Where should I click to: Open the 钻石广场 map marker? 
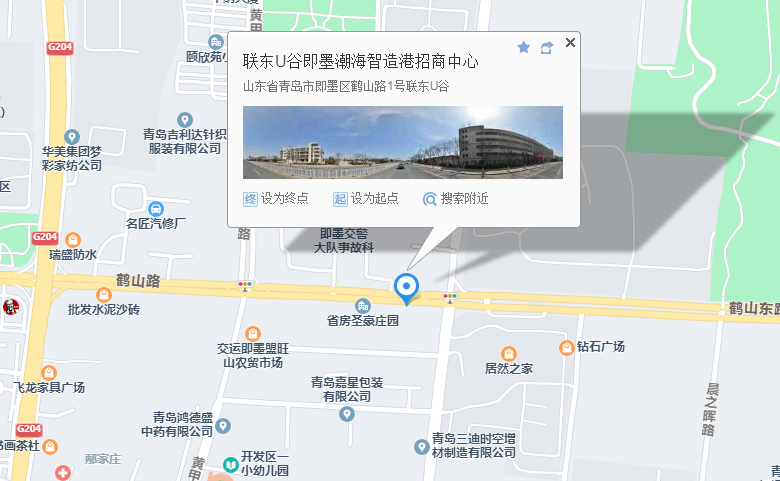[567, 347]
